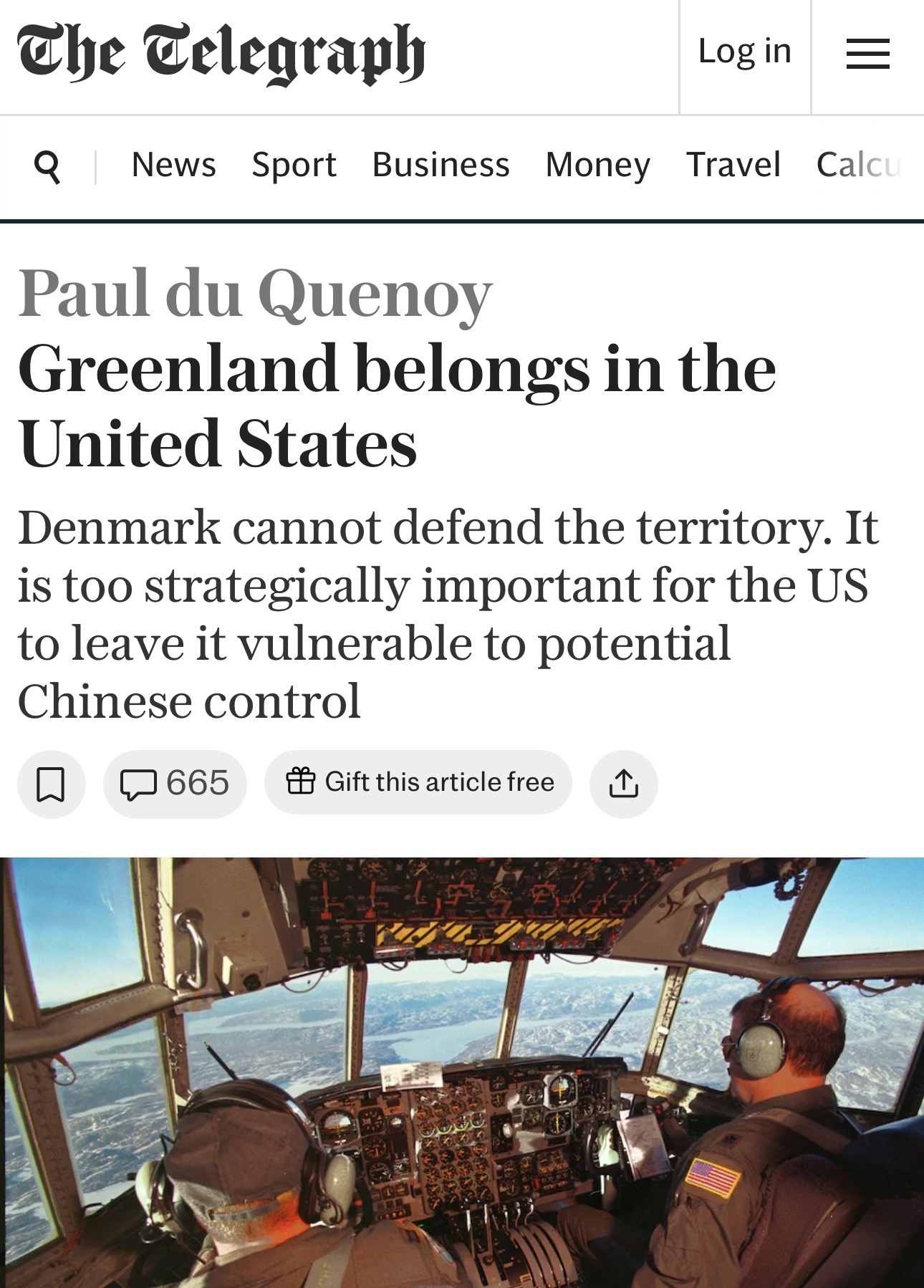Open the Business section
924x1288 pixels.
click(x=441, y=165)
